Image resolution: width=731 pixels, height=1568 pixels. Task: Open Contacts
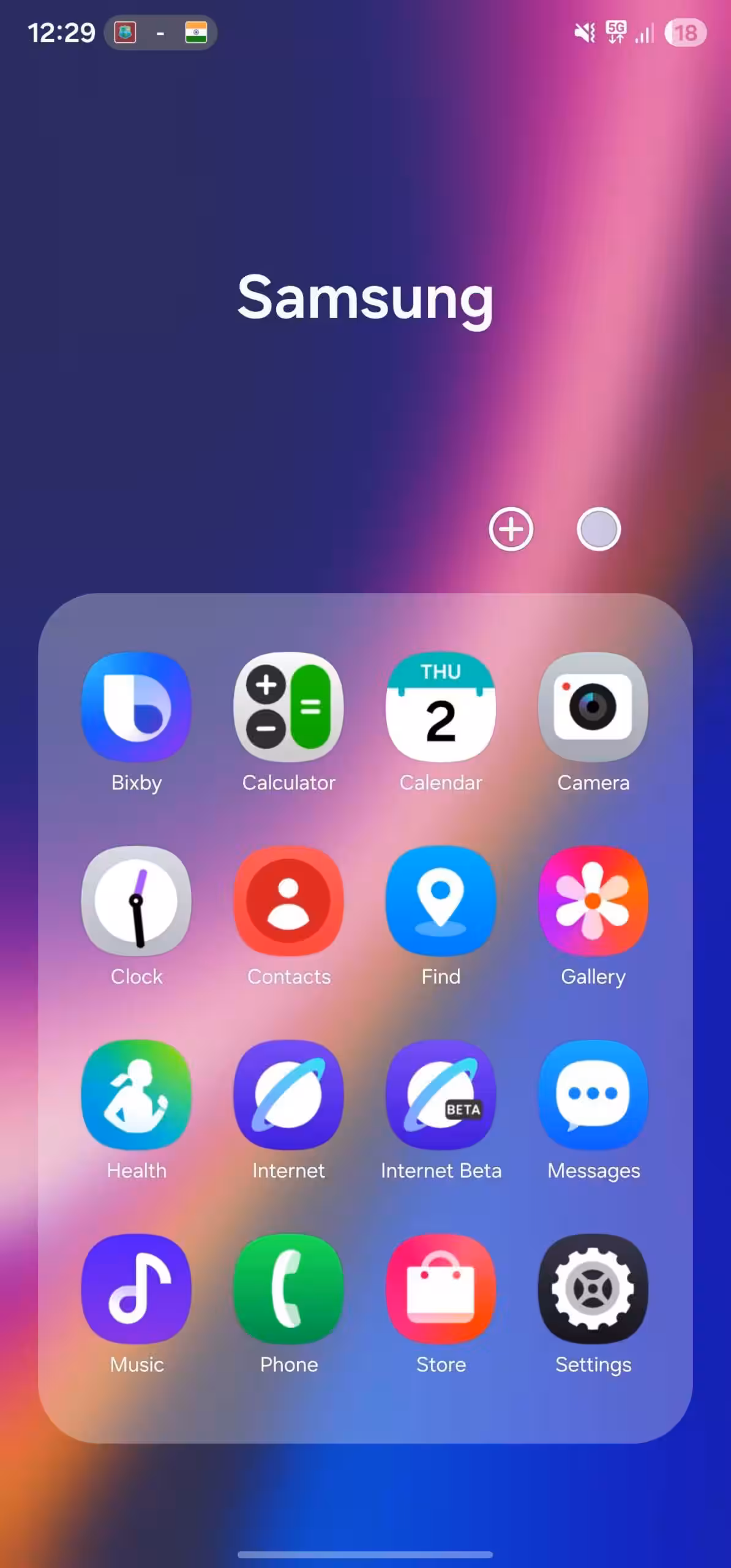coord(288,901)
